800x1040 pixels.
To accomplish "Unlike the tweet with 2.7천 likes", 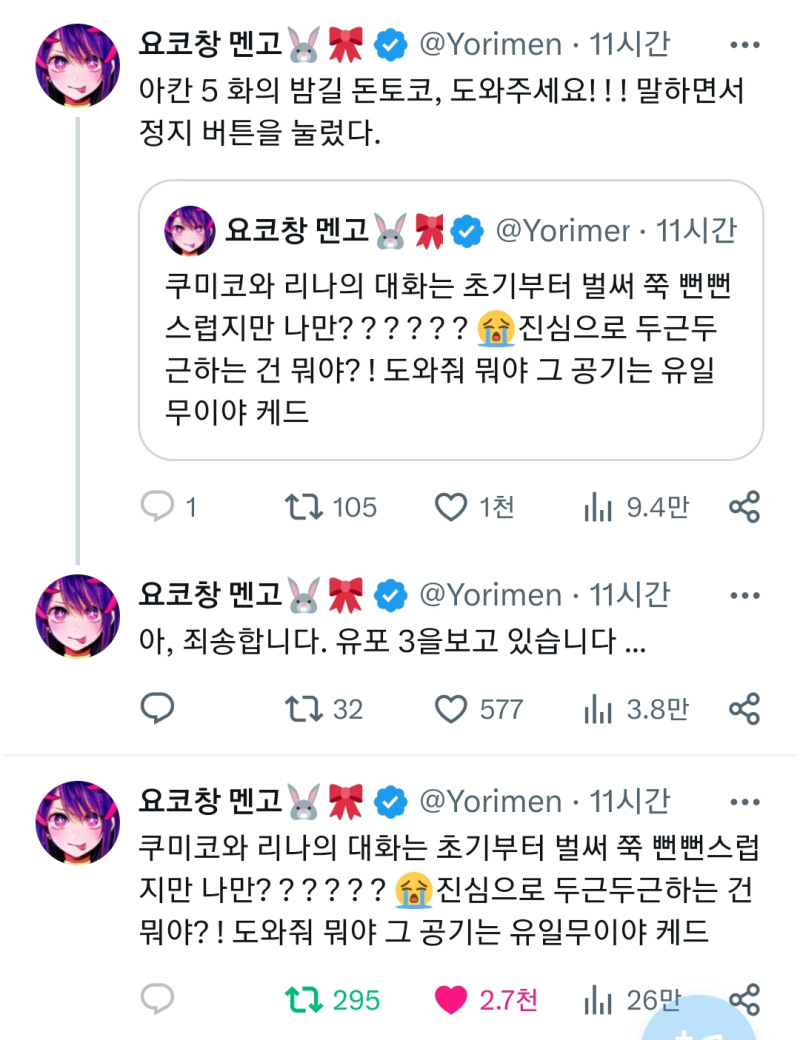I will 452,998.
